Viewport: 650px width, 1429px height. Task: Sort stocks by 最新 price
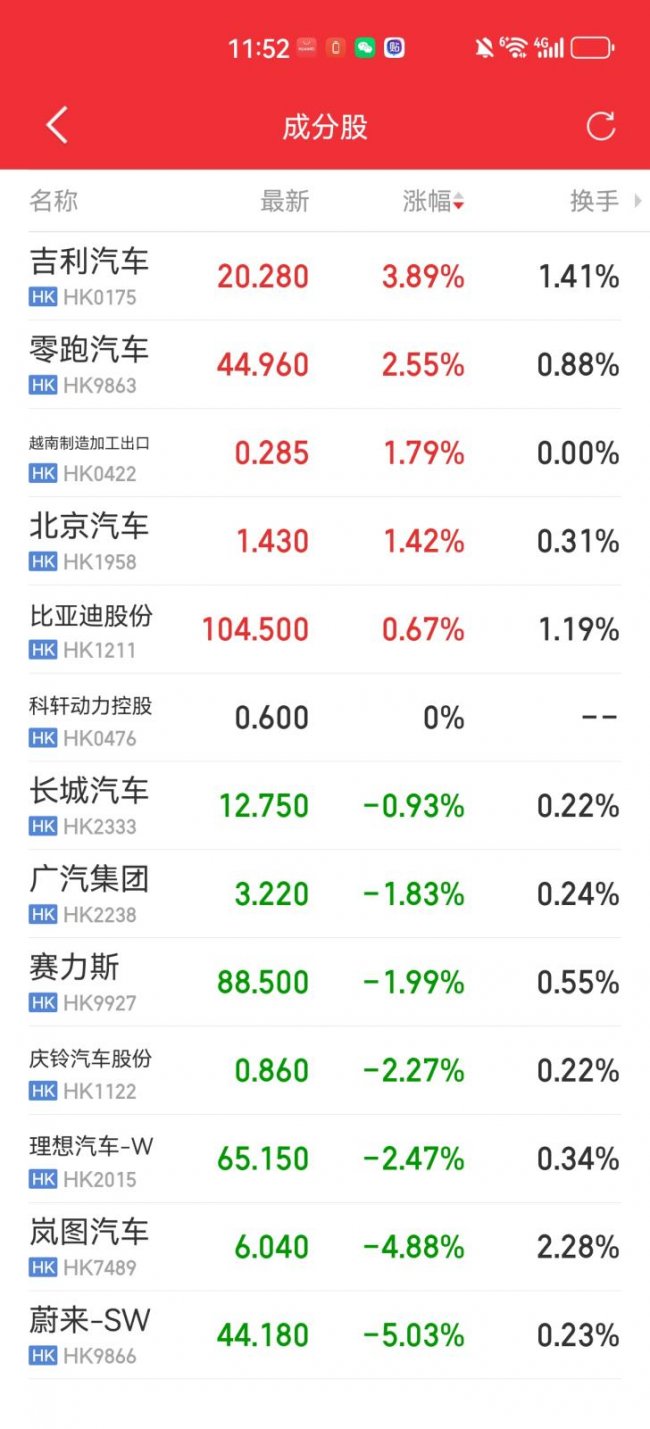tap(284, 201)
